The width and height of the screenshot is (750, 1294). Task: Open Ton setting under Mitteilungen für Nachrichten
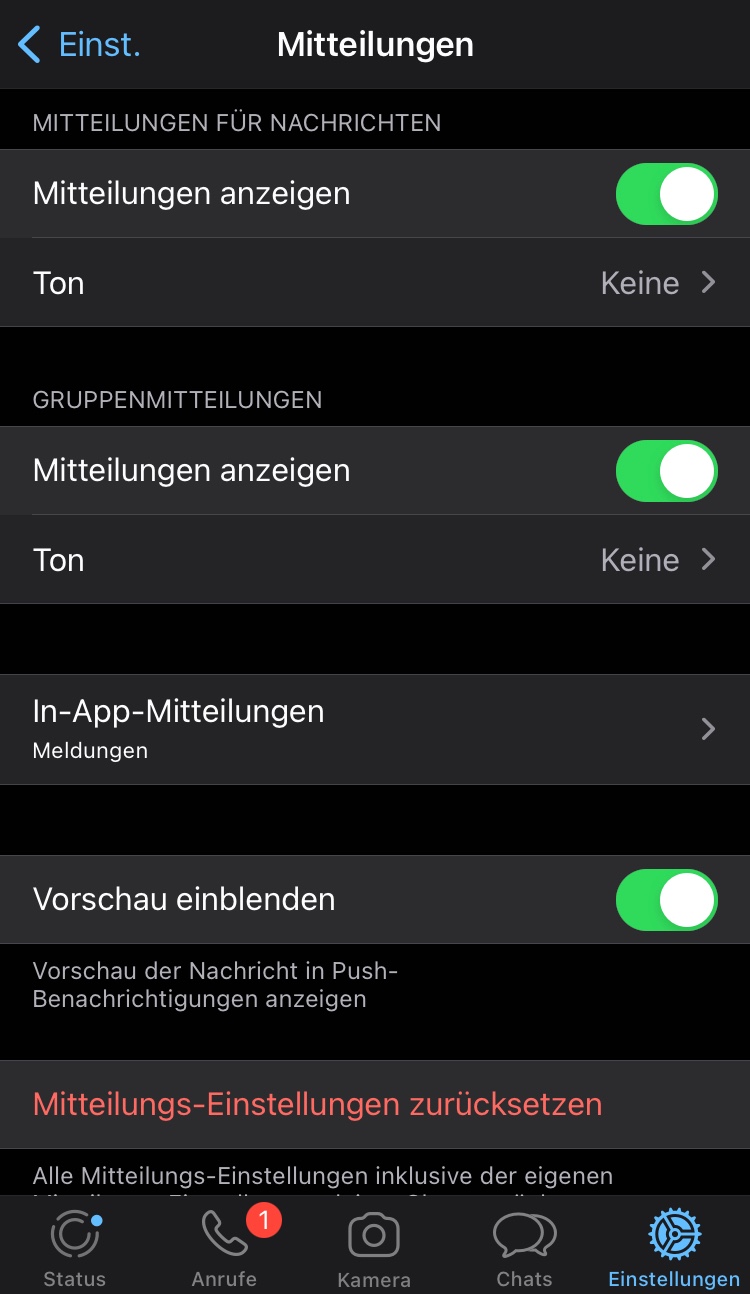[375, 283]
